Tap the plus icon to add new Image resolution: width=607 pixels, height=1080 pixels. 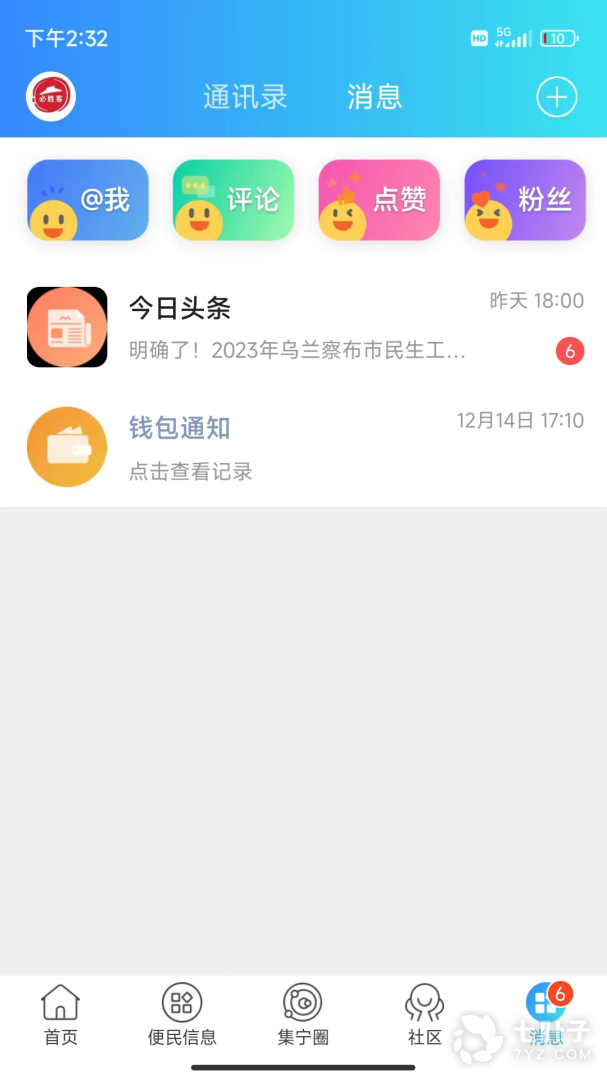(557, 97)
